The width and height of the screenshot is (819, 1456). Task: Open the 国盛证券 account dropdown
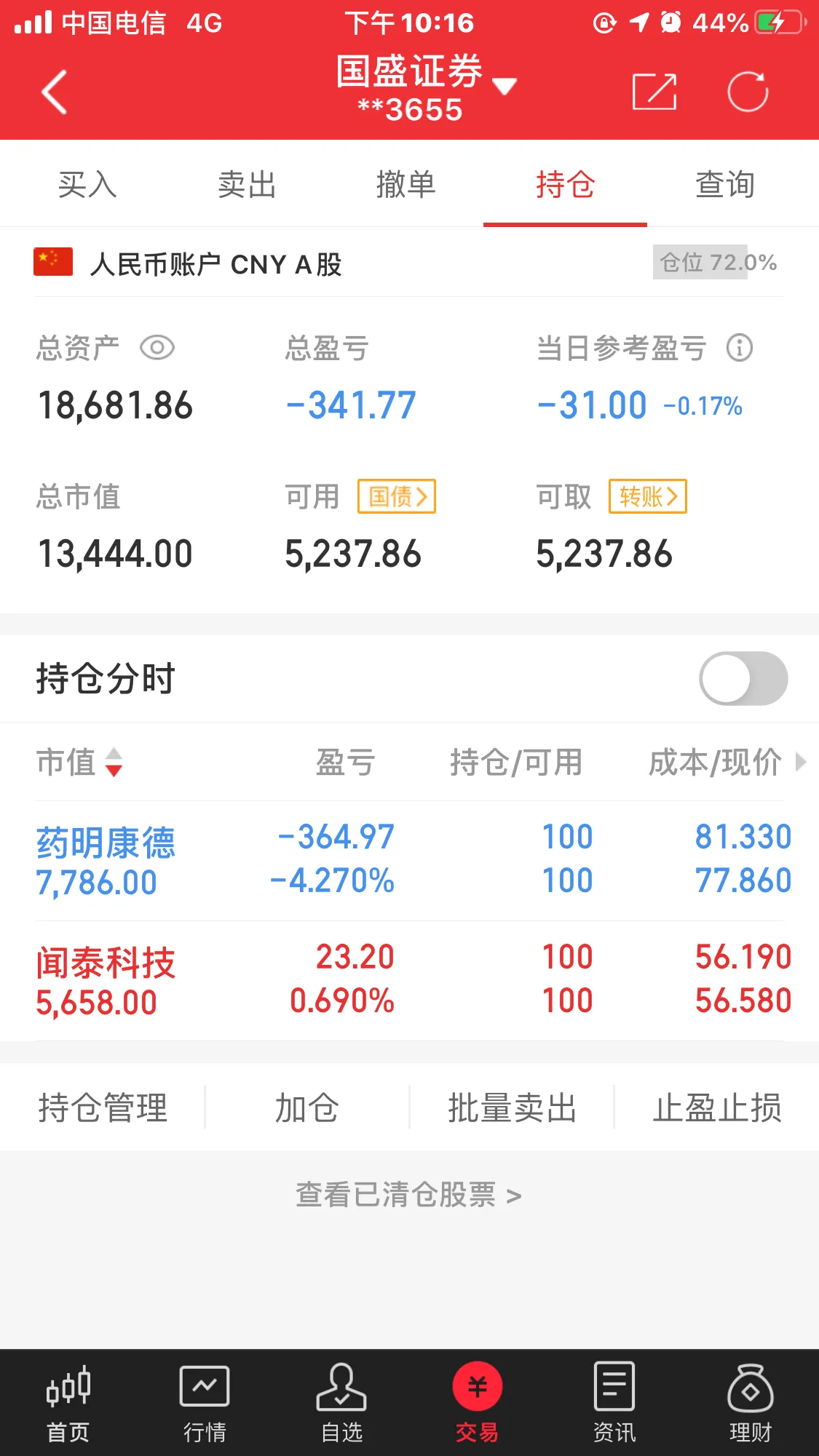coord(426,87)
